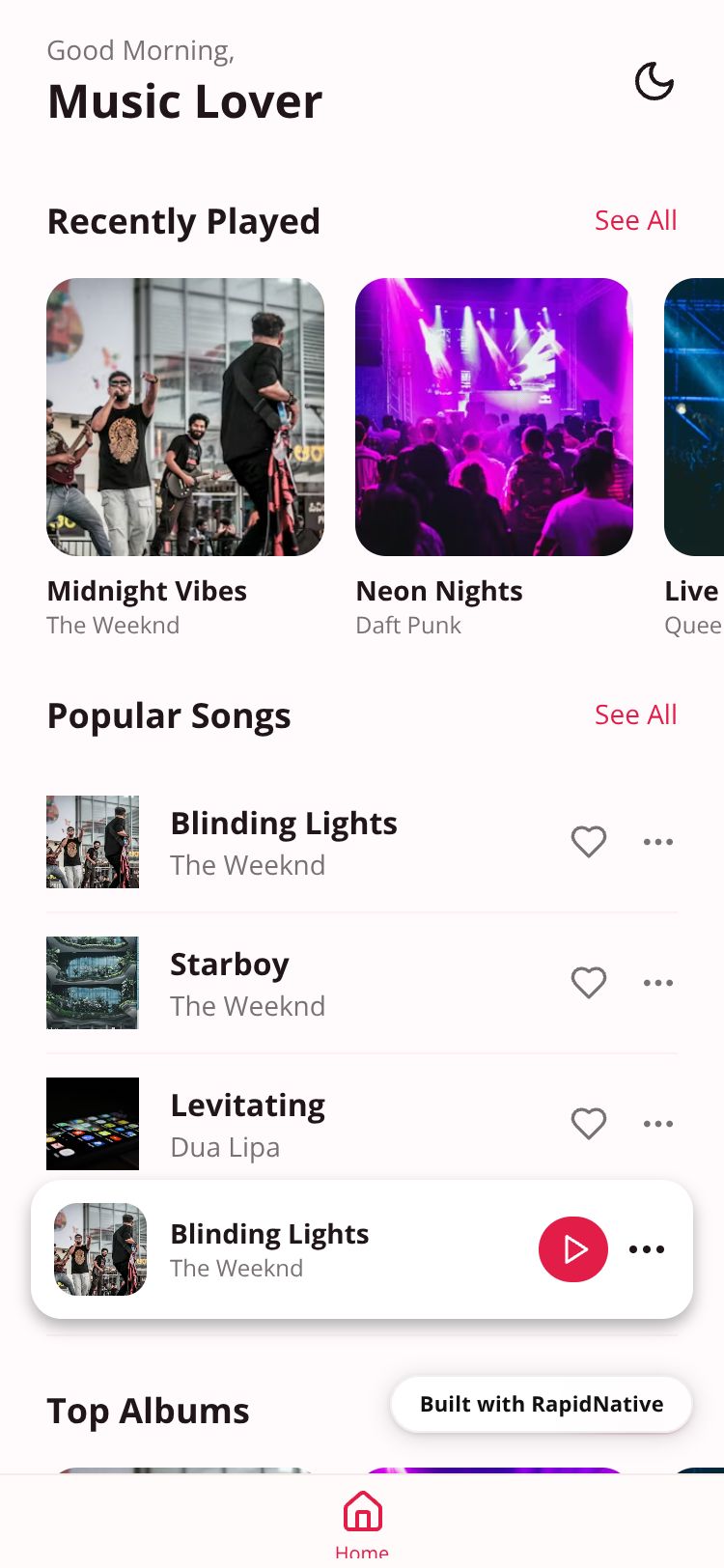Open more options for Levitating
The image size is (724, 1568).
click(658, 1124)
